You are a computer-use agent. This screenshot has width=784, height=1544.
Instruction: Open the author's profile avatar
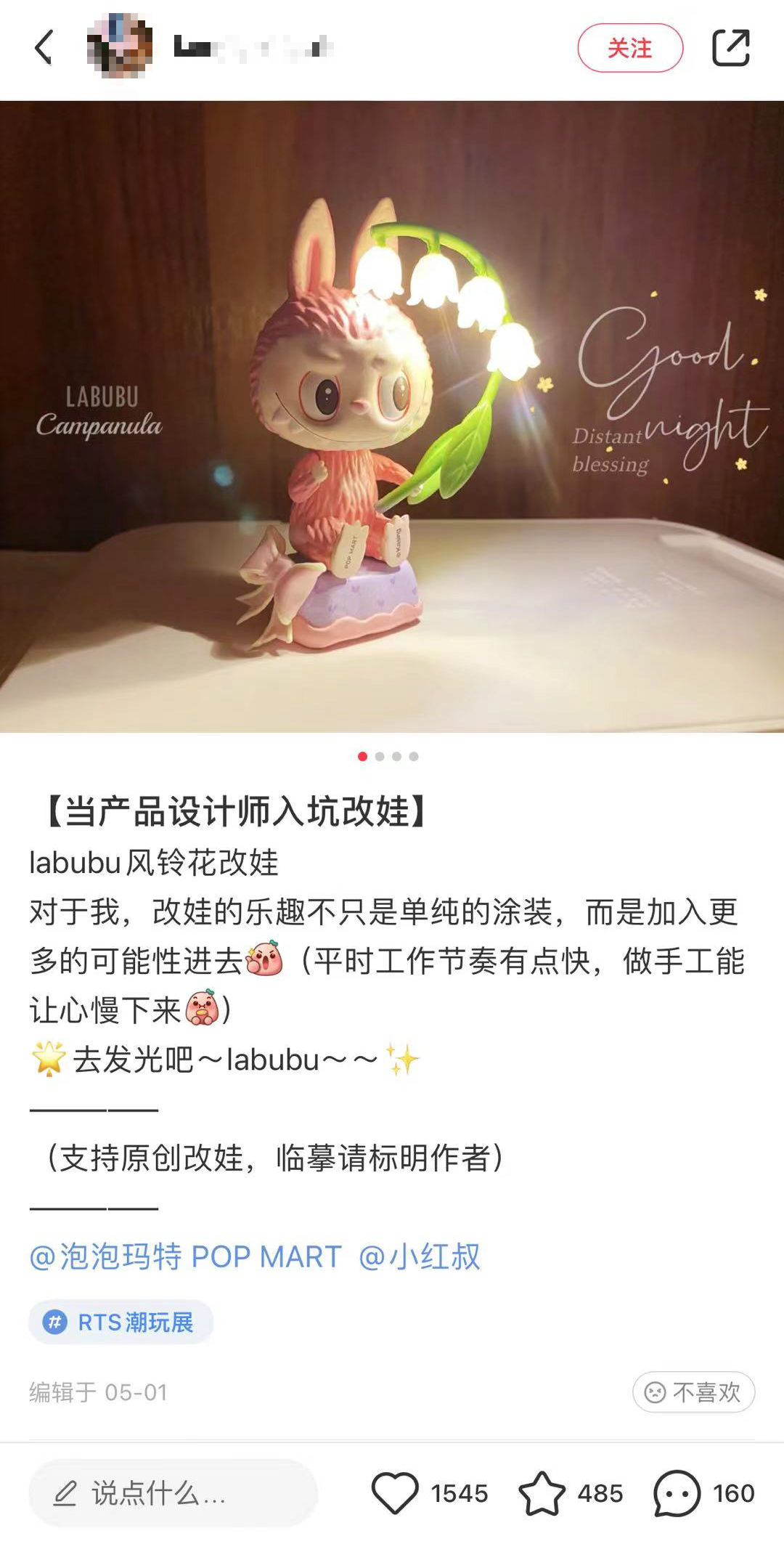point(119,46)
